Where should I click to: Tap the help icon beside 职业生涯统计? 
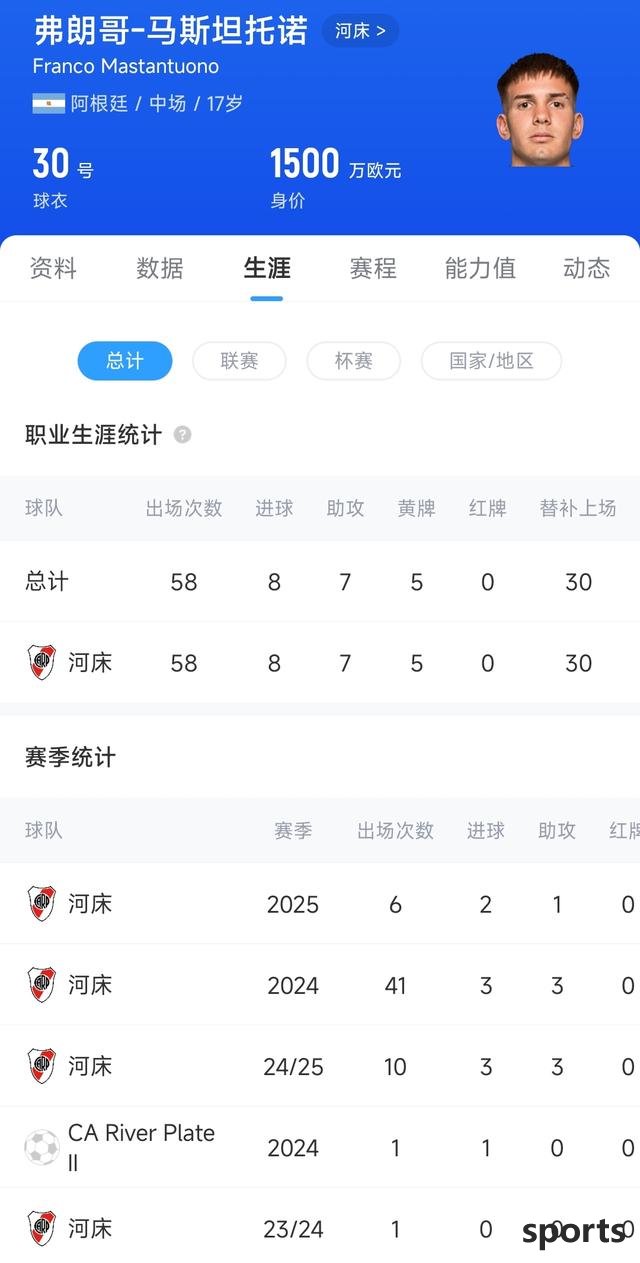click(x=182, y=435)
